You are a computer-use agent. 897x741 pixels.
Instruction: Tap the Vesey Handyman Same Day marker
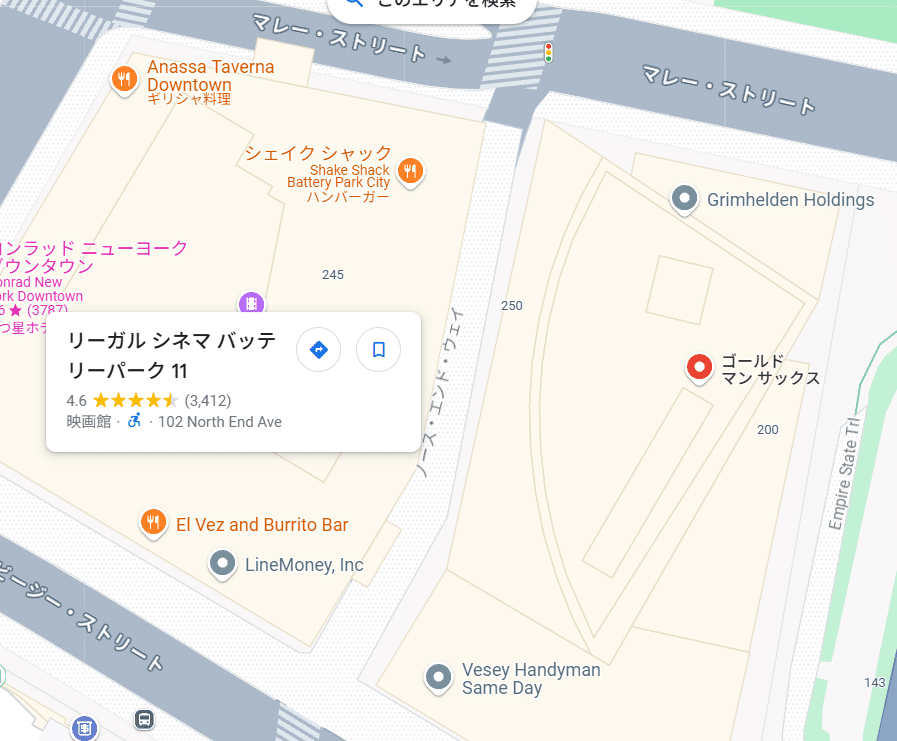pos(438,677)
